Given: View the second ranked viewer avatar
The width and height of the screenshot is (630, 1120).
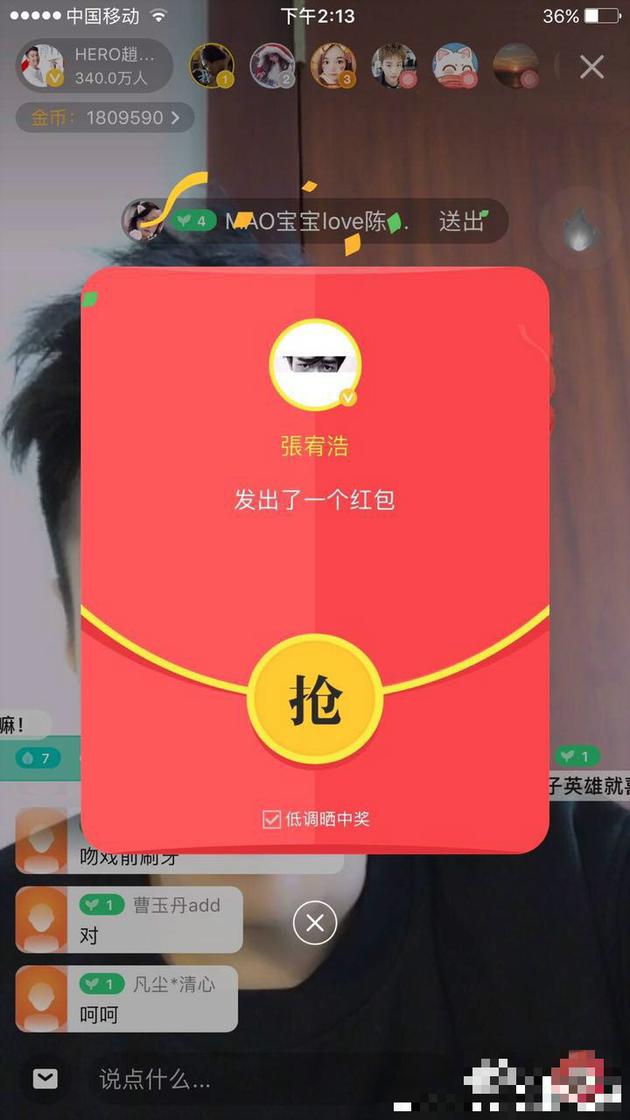Looking at the screenshot, I should click(271, 65).
